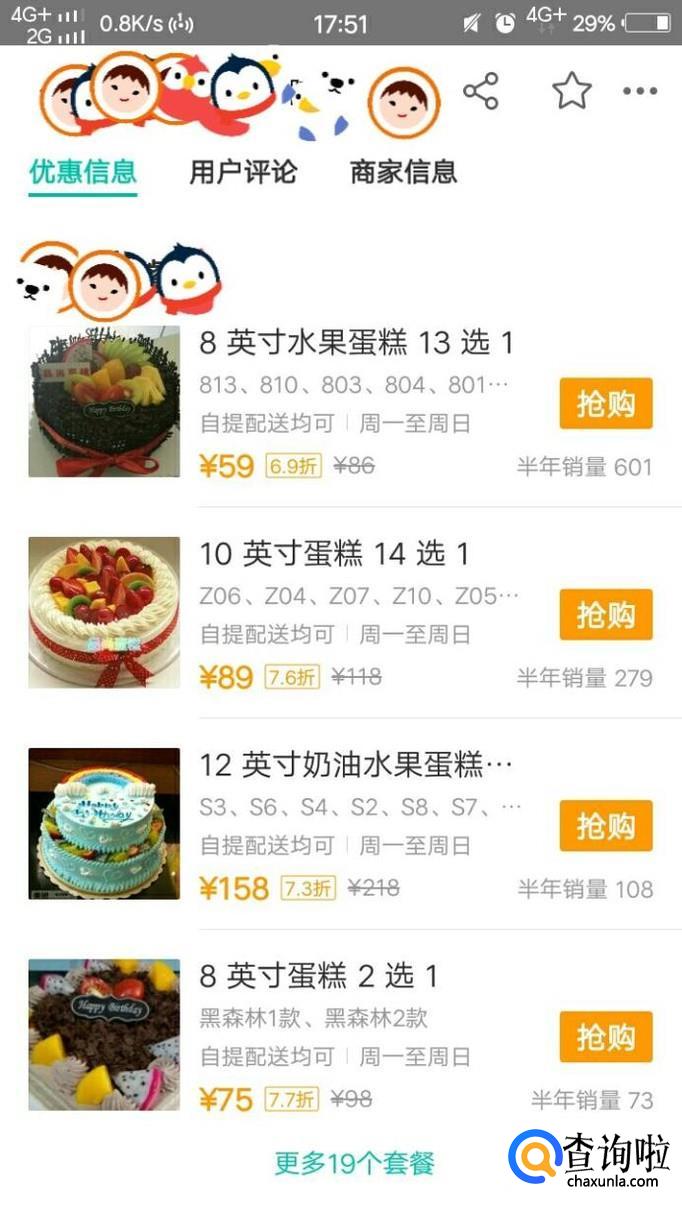Favorite this shop with the star
This screenshot has width=682, height=1212.
pyautogui.click(x=572, y=92)
